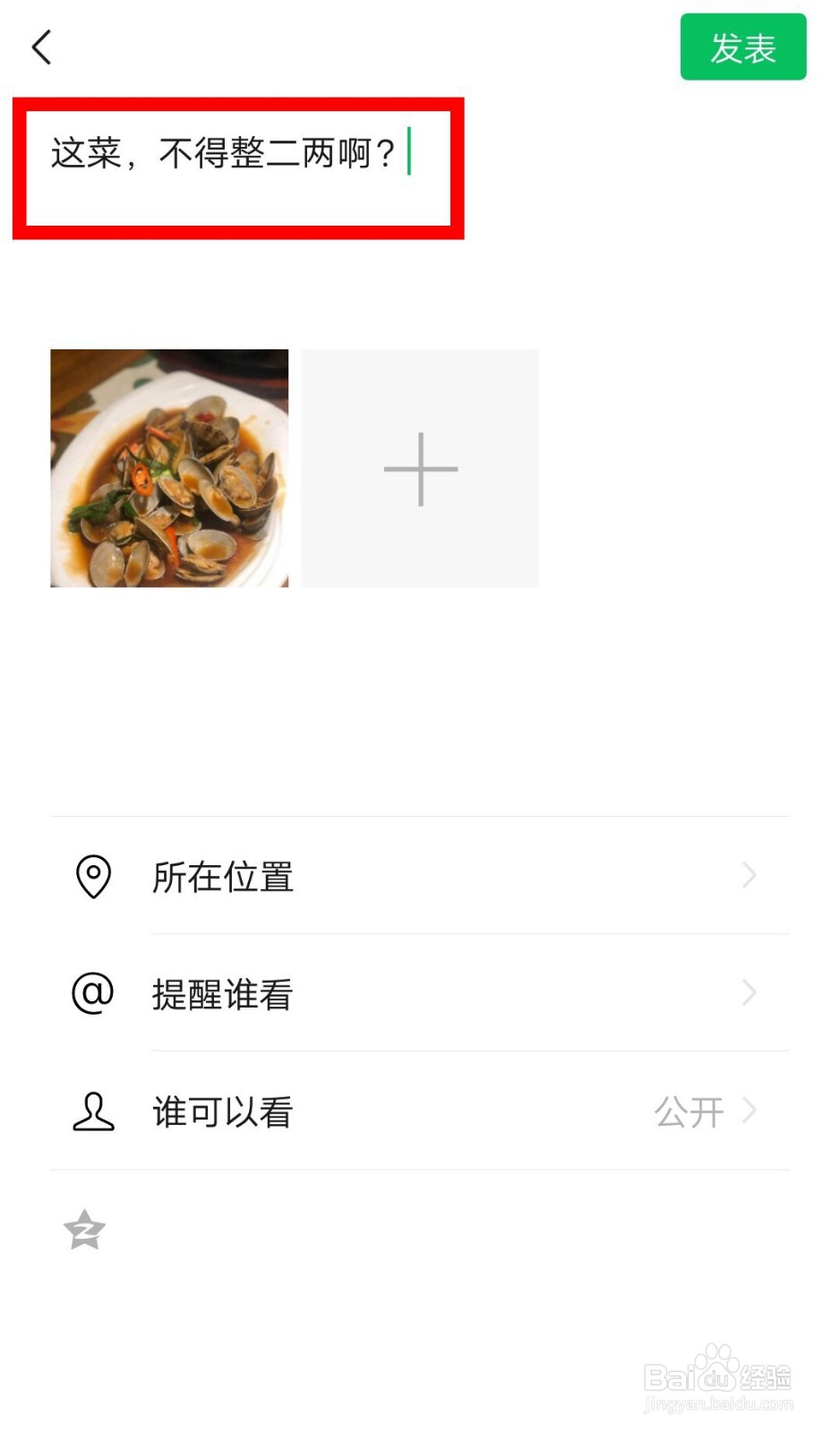This screenshot has height=1433, width=840.
Task: Tap the plus icon to add another photo
Action: pyautogui.click(x=419, y=468)
